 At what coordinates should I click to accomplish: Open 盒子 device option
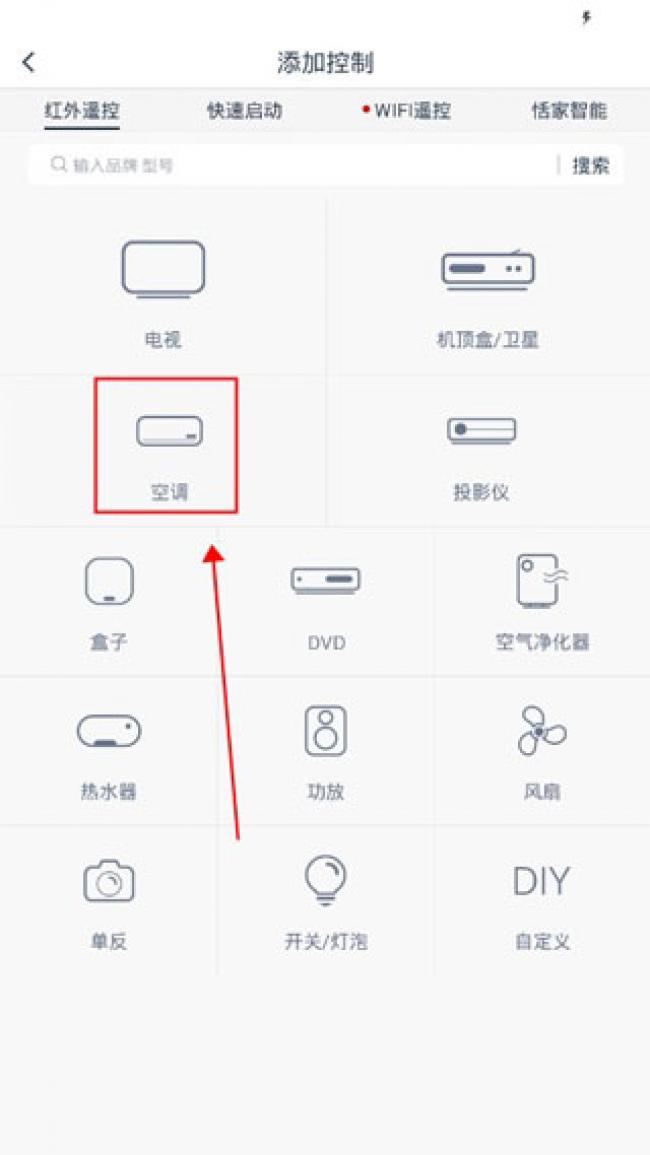coord(108,602)
